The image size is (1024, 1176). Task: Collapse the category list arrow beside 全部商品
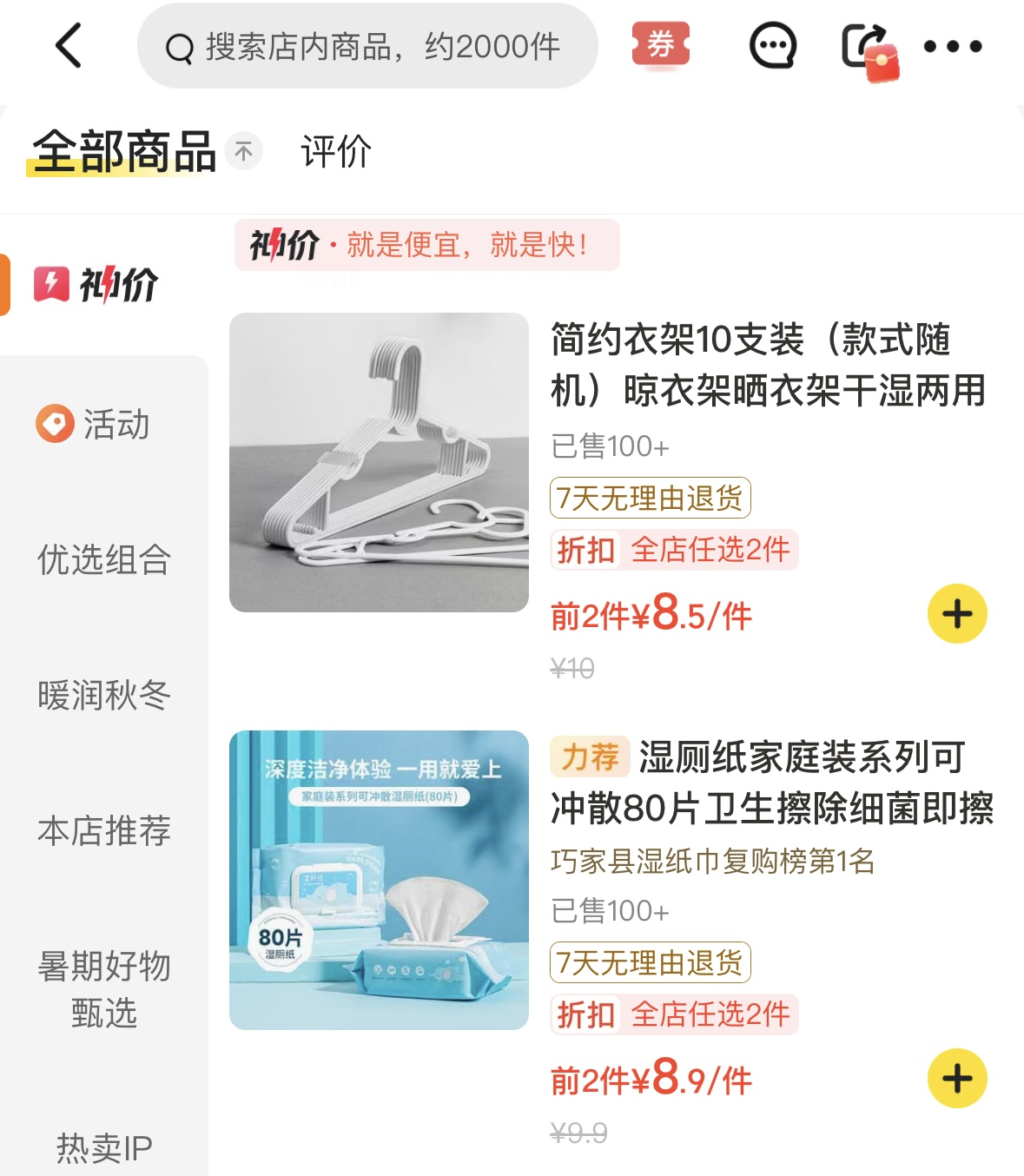click(x=244, y=152)
